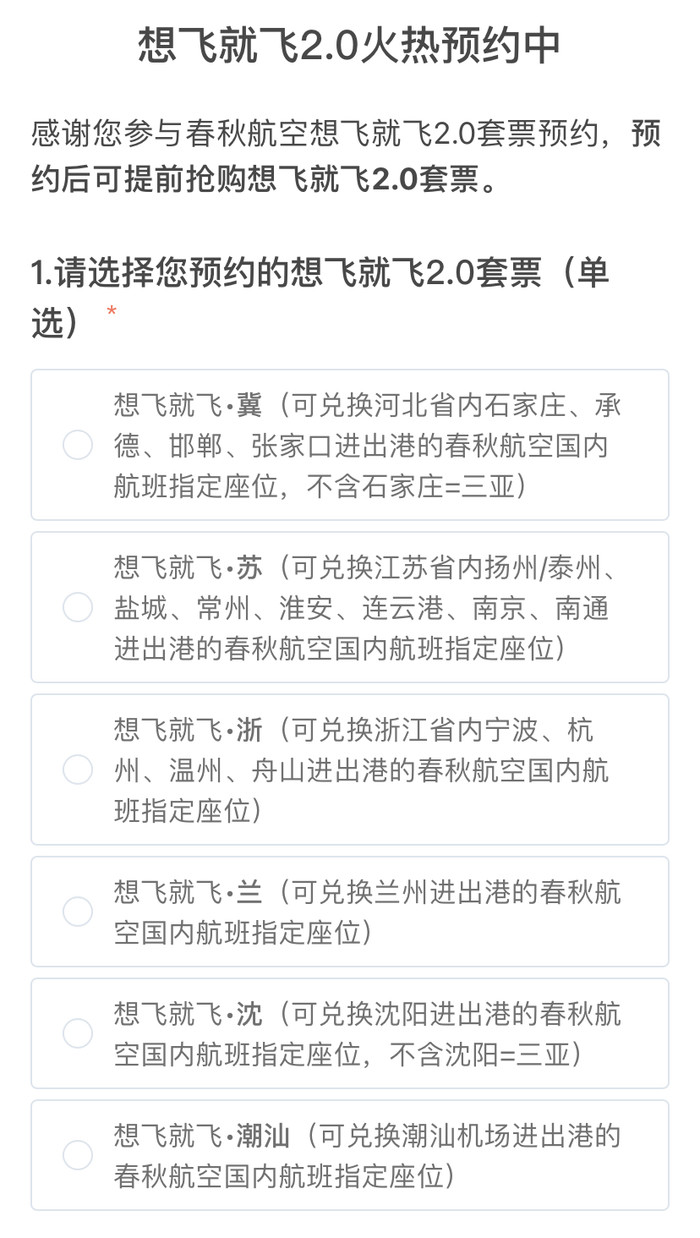Select the 想飞就飞·潮汕 package
Image resolution: width=700 pixels, height=1238 pixels.
(x=349, y=1155)
